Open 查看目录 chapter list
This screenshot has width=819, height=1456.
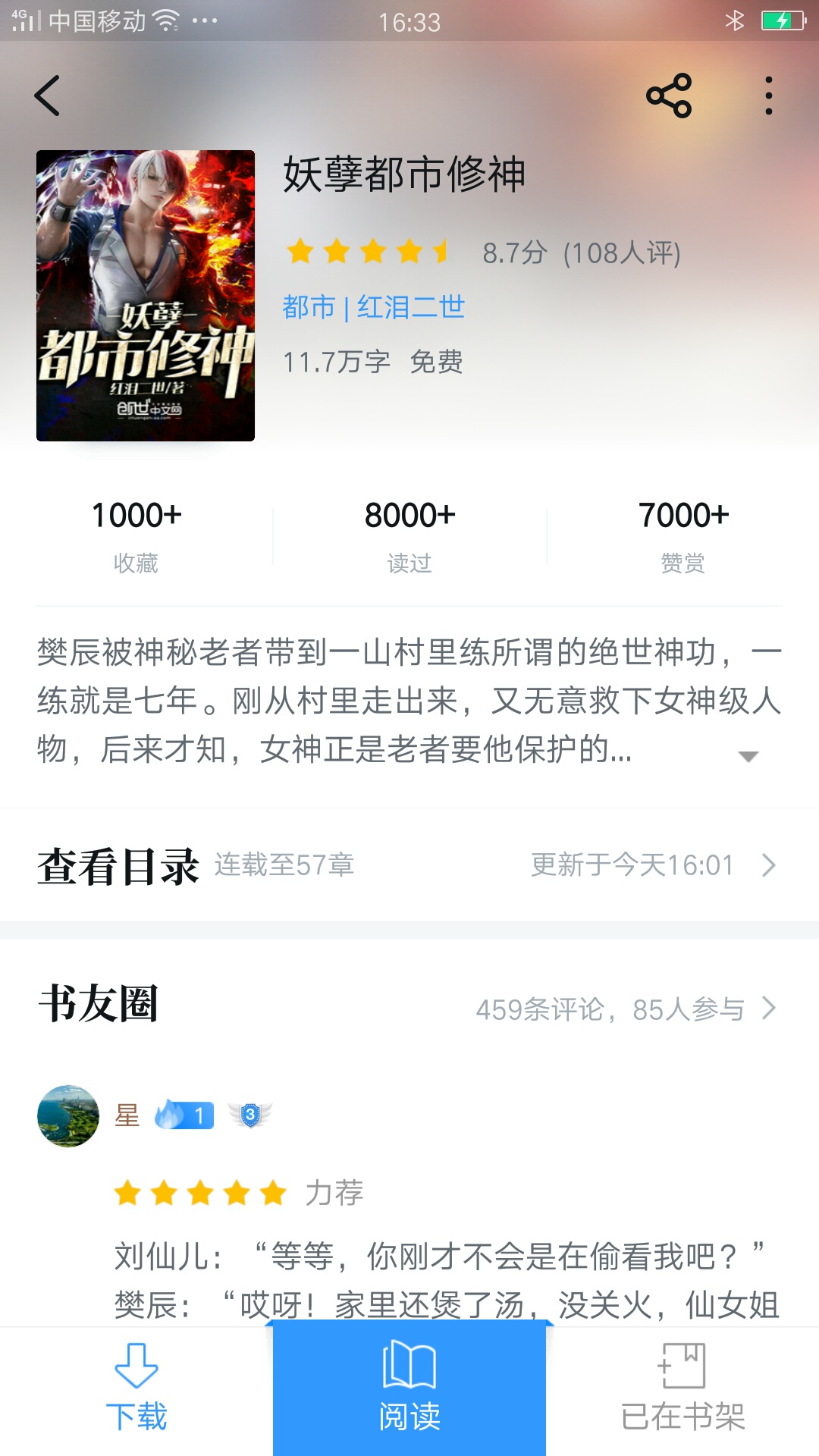pos(409,865)
